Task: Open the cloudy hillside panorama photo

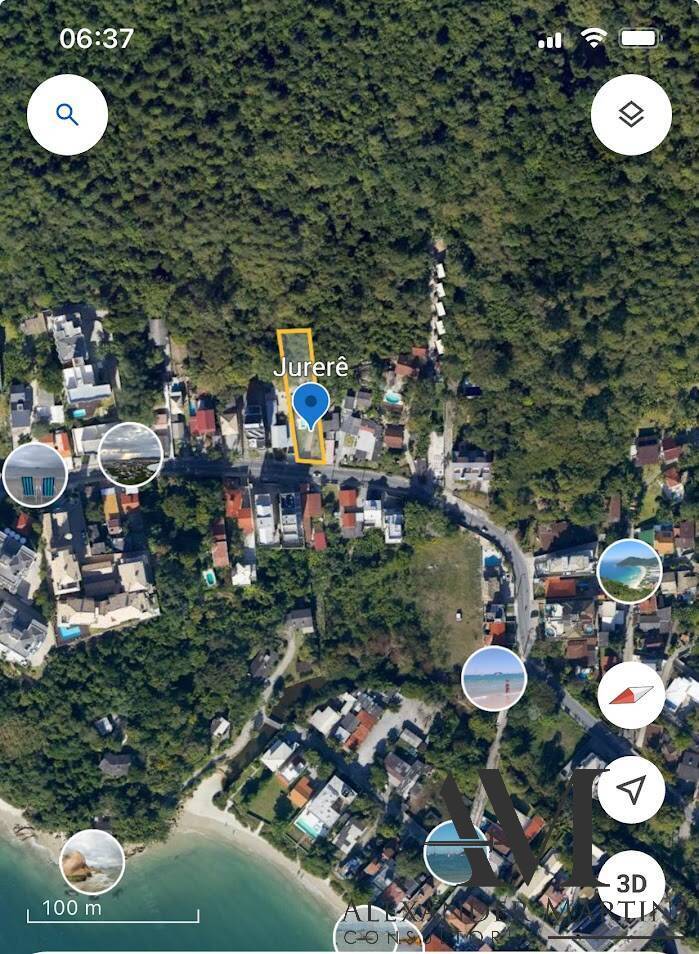Action: pyautogui.click(x=131, y=454)
